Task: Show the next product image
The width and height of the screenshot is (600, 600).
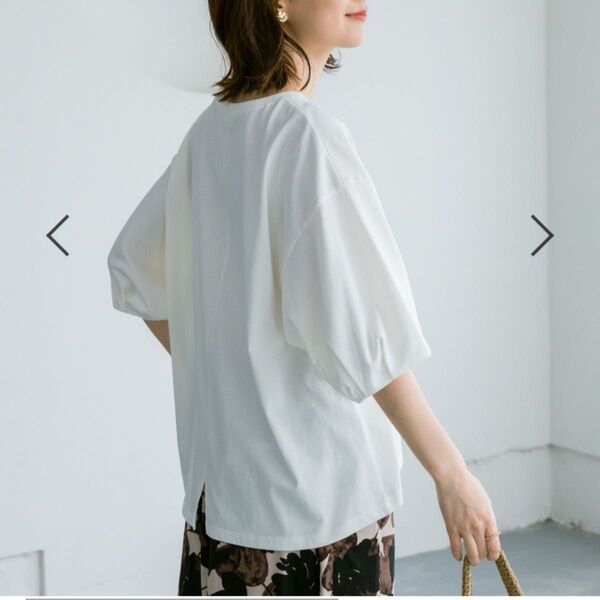Action: point(541,235)
